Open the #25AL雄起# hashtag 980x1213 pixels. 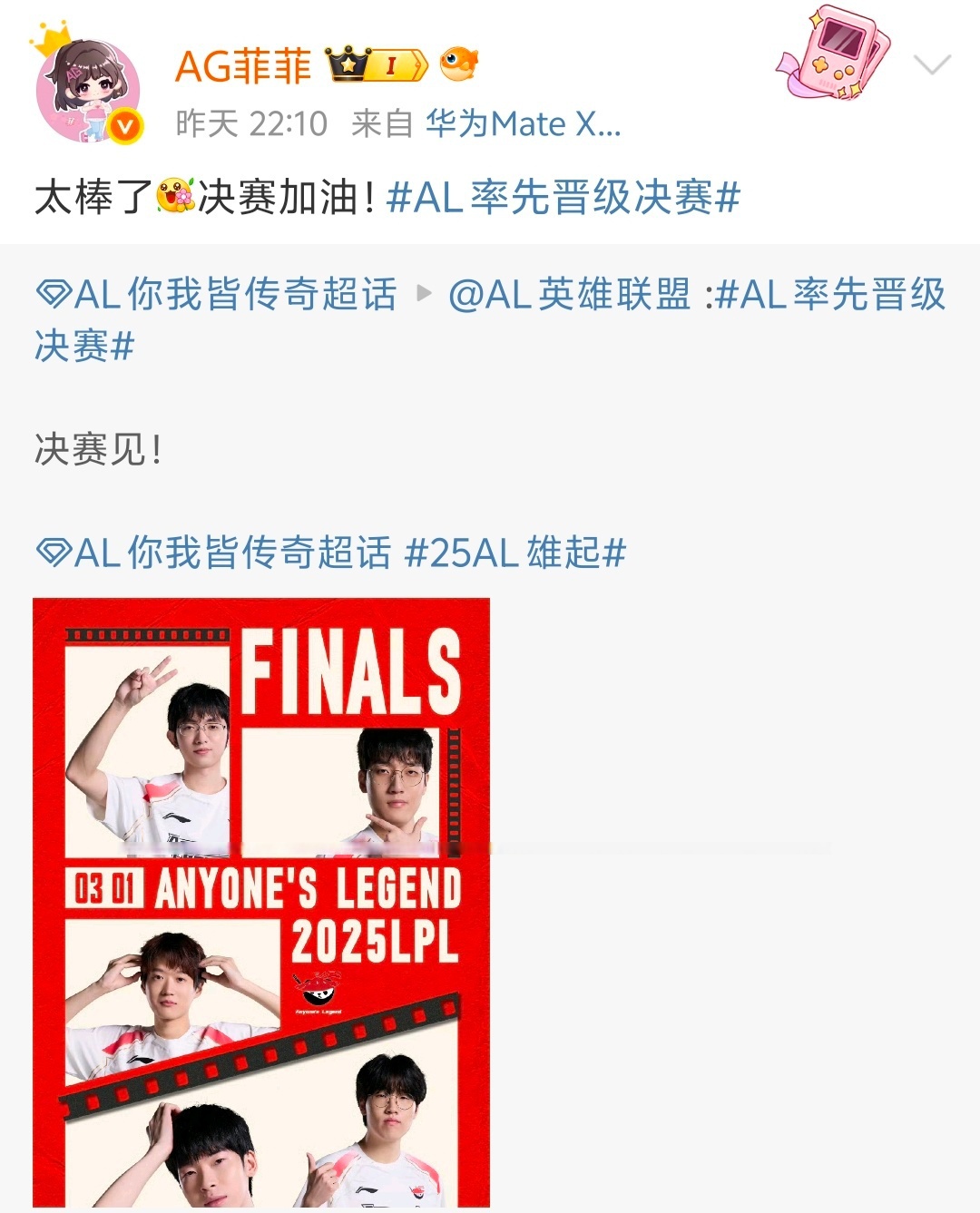point(514,553)
